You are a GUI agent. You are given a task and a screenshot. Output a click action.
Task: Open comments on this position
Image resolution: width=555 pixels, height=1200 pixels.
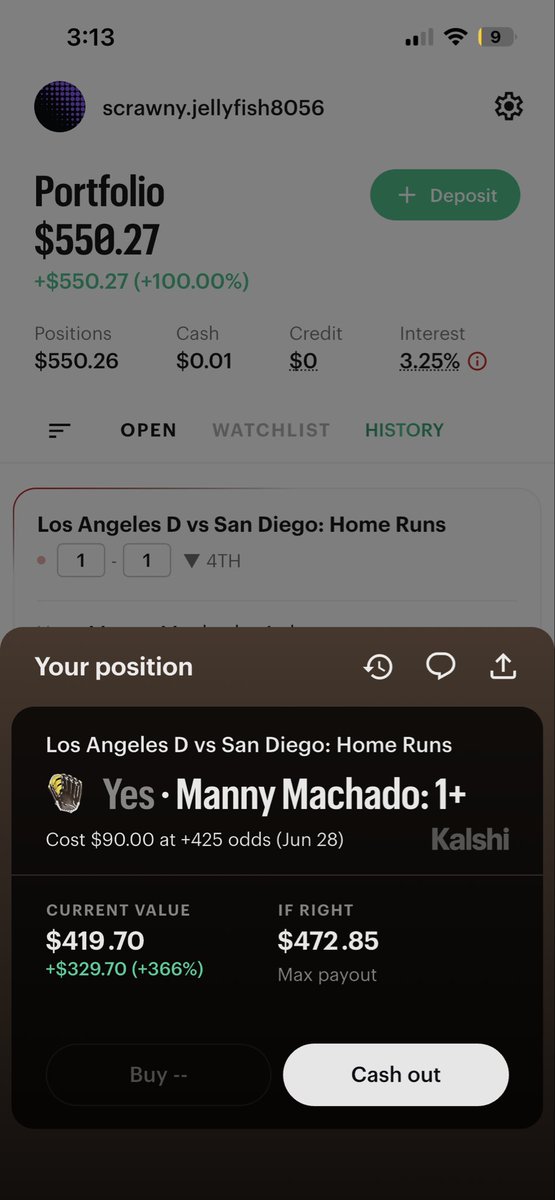(441, 667)
